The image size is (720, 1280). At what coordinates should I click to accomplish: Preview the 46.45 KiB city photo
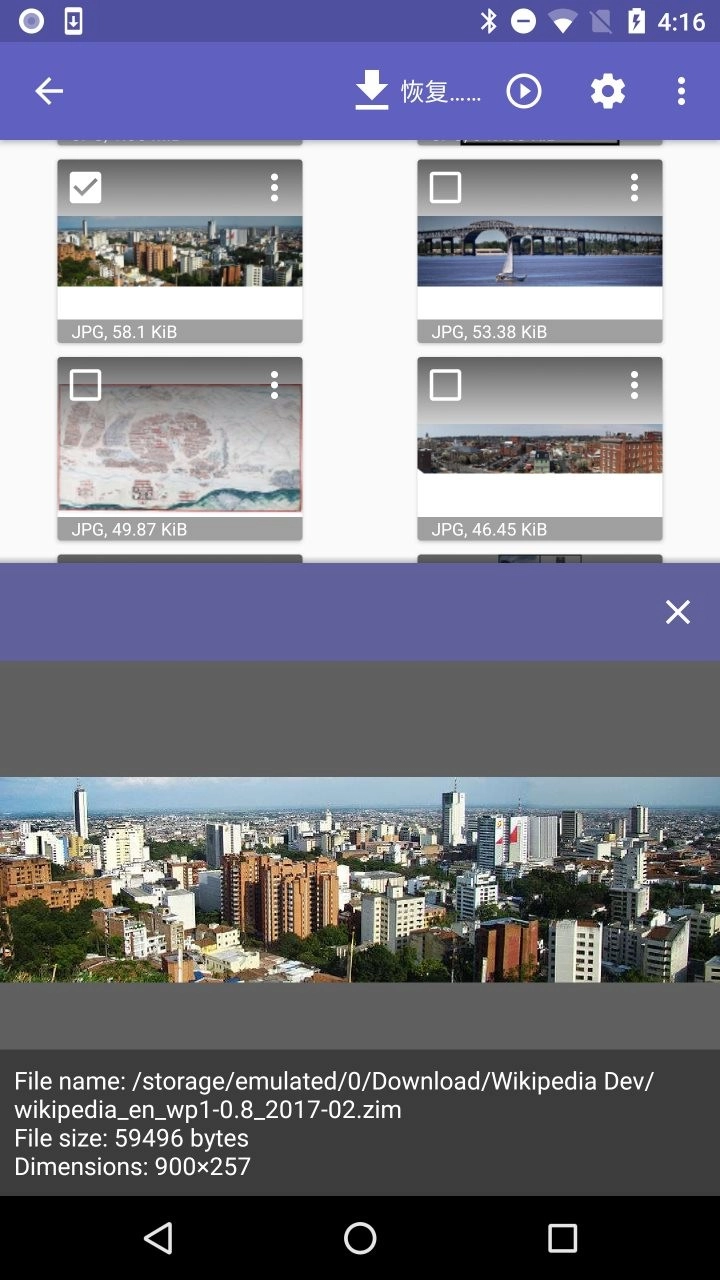(539, 452)
